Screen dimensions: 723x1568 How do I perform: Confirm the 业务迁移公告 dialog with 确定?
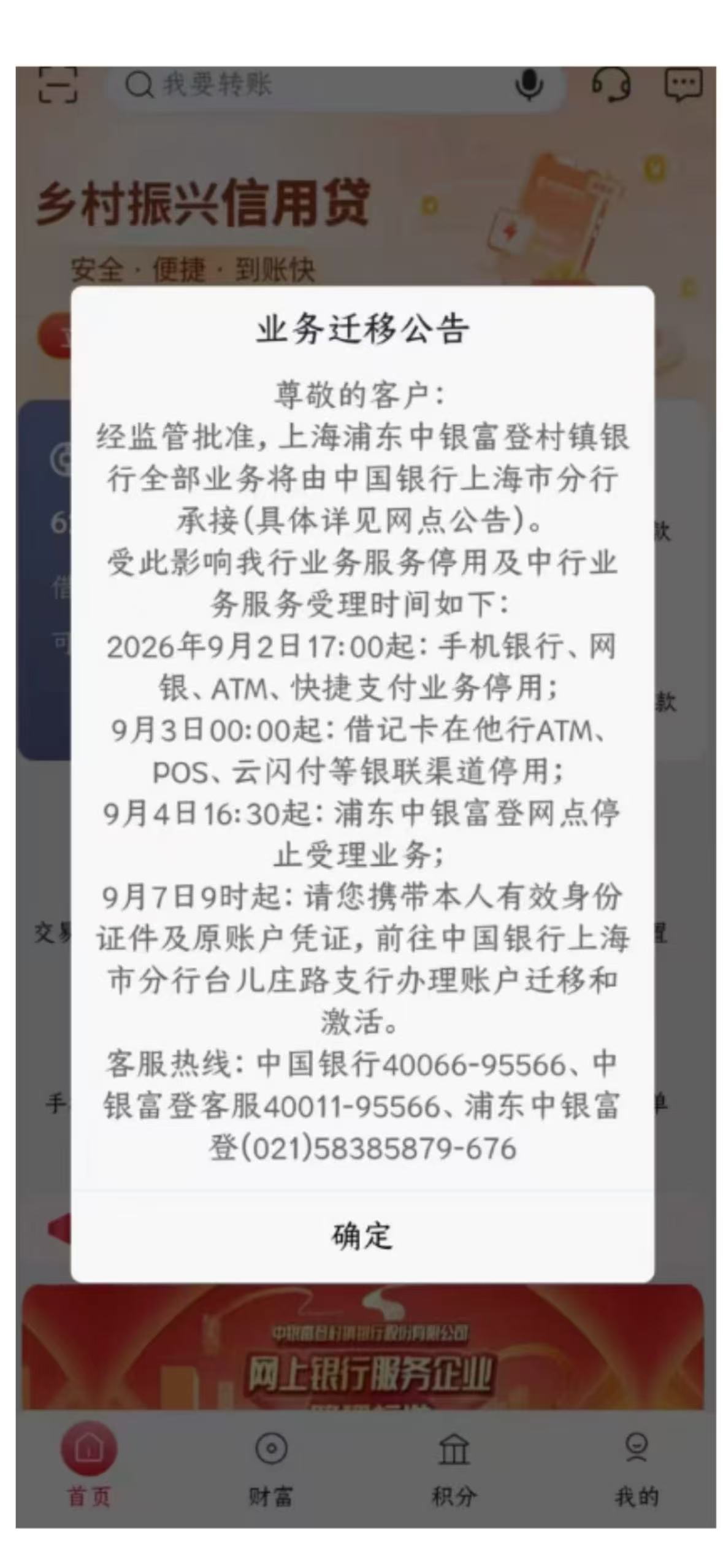362,1236
